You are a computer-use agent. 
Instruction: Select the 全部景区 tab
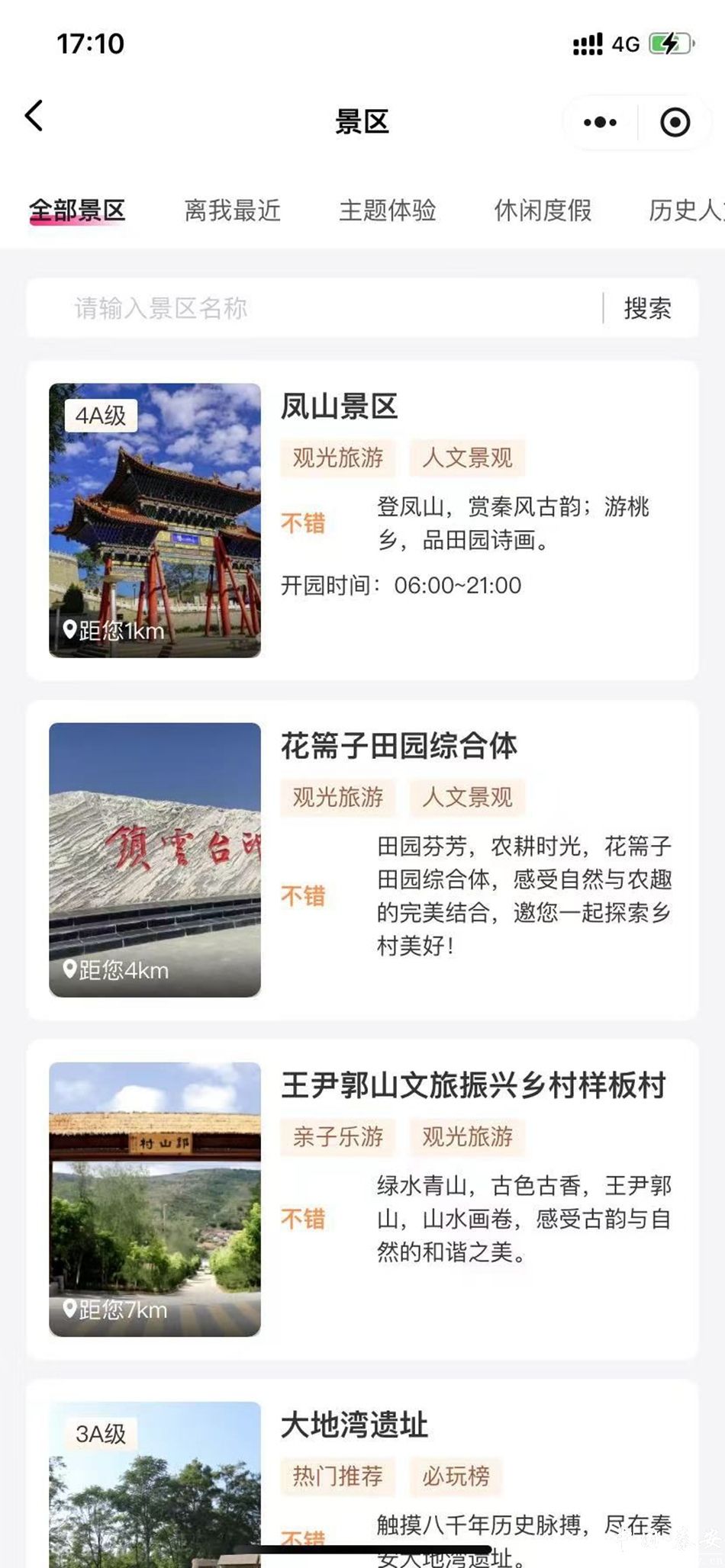(x=77, y=210)
